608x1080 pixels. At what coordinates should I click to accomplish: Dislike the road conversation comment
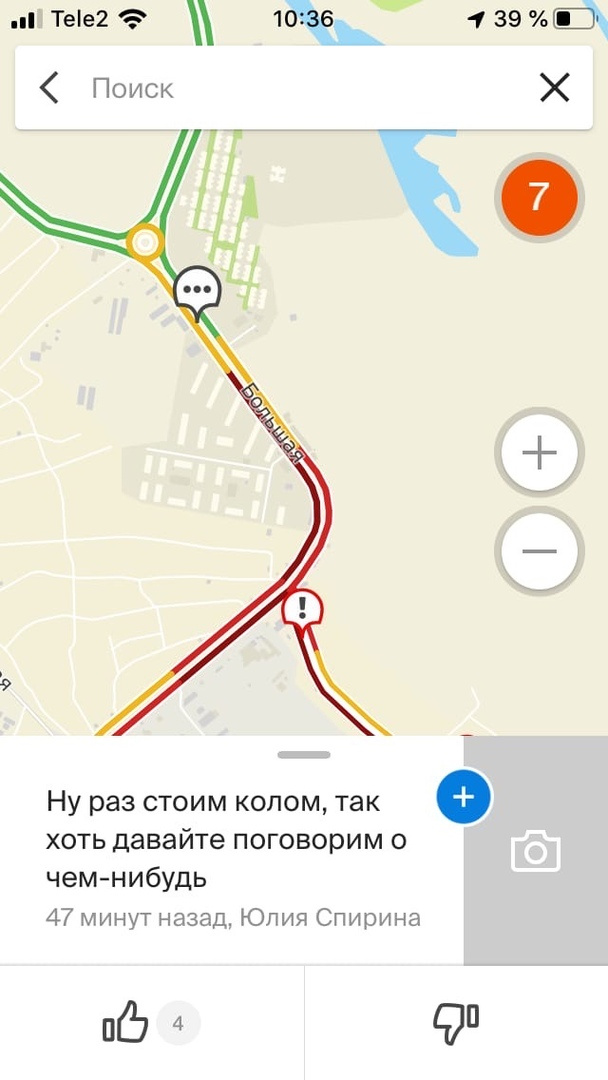pos(455,1023)
